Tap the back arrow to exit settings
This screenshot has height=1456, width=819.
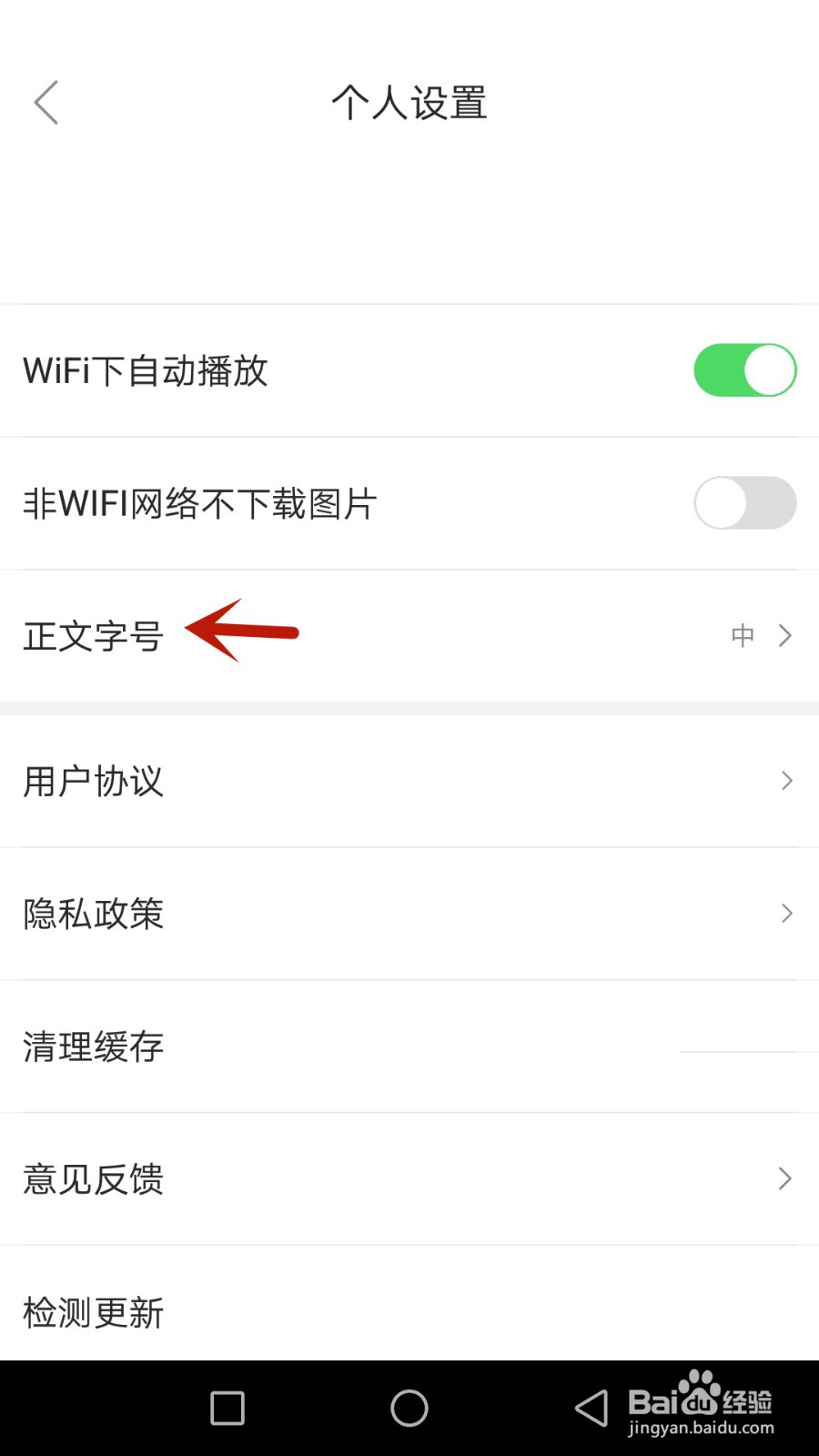(x=45, y=103)
